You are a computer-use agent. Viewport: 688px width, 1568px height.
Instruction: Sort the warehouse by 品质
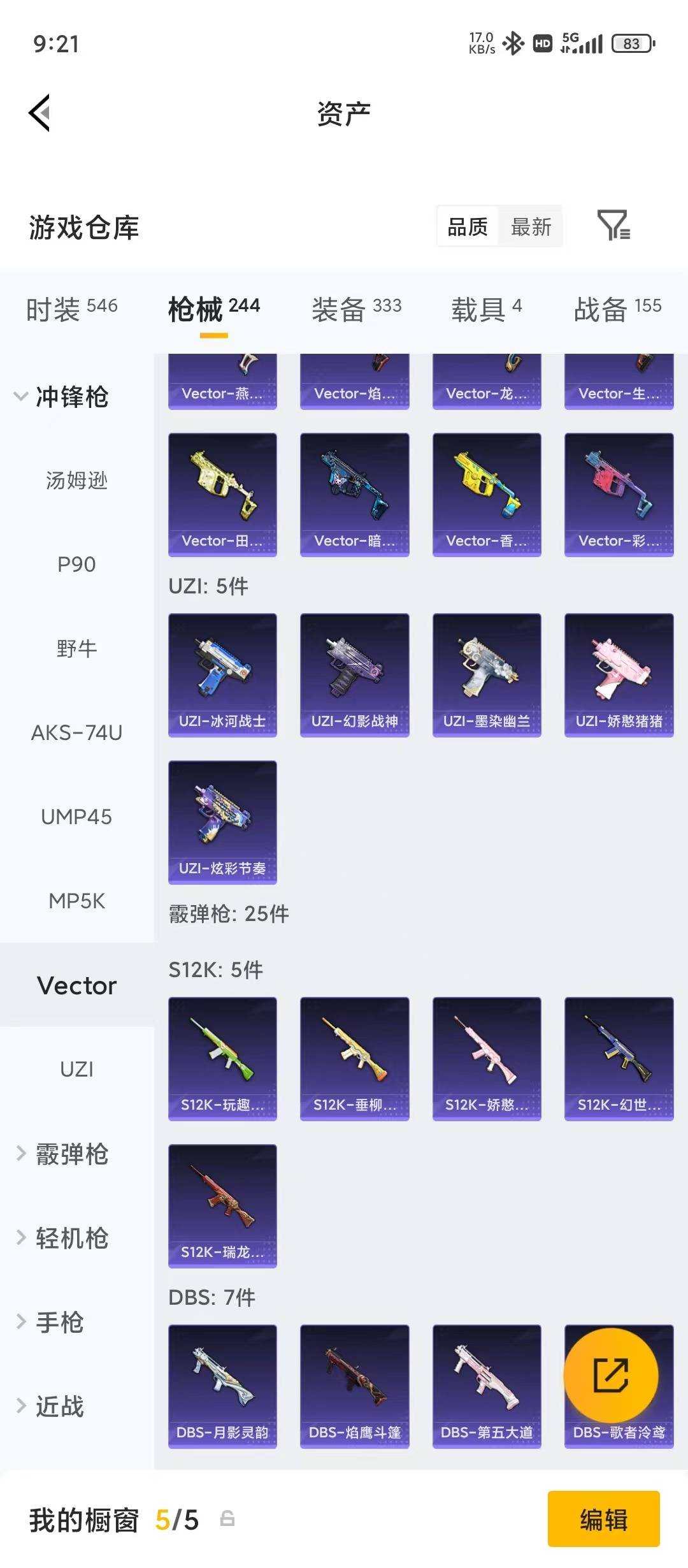coord(468,226)
